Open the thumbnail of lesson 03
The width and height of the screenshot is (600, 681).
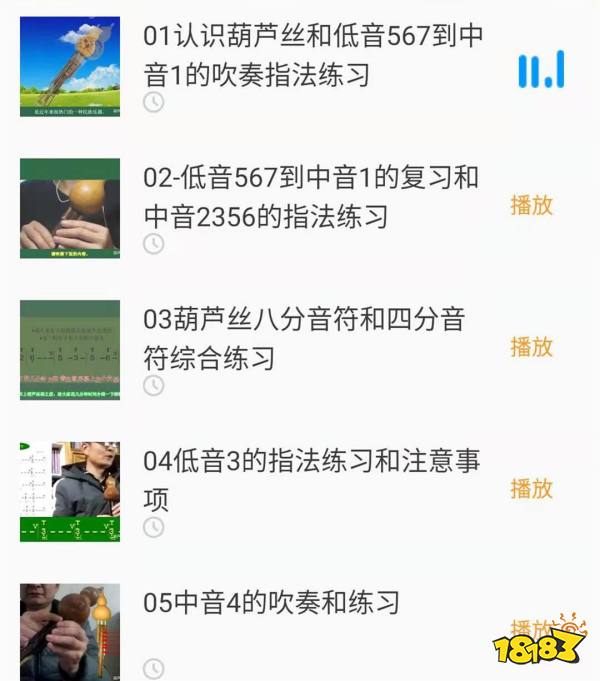(x=70, y=350)
